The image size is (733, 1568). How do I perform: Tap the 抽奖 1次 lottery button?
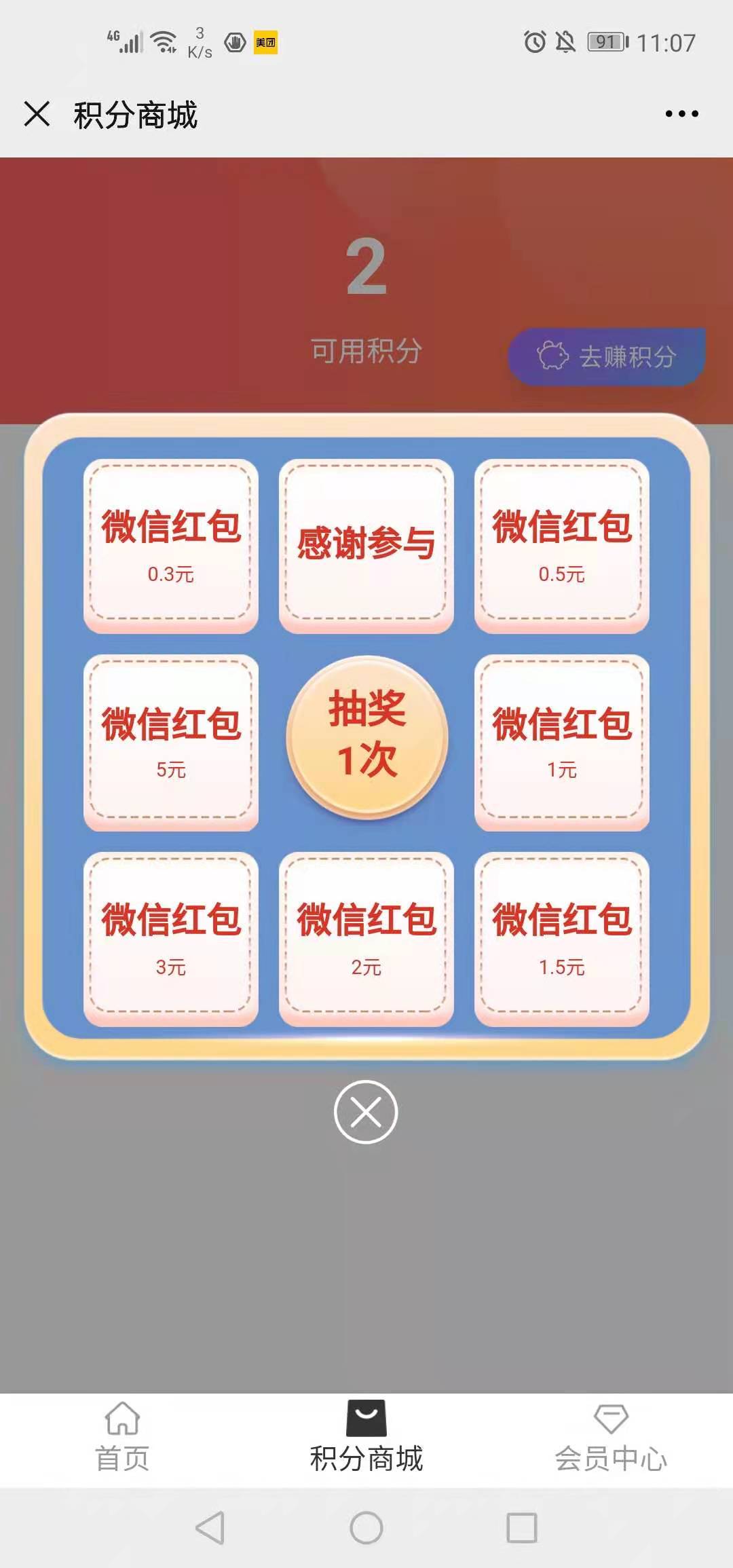[x=366, y=737]
